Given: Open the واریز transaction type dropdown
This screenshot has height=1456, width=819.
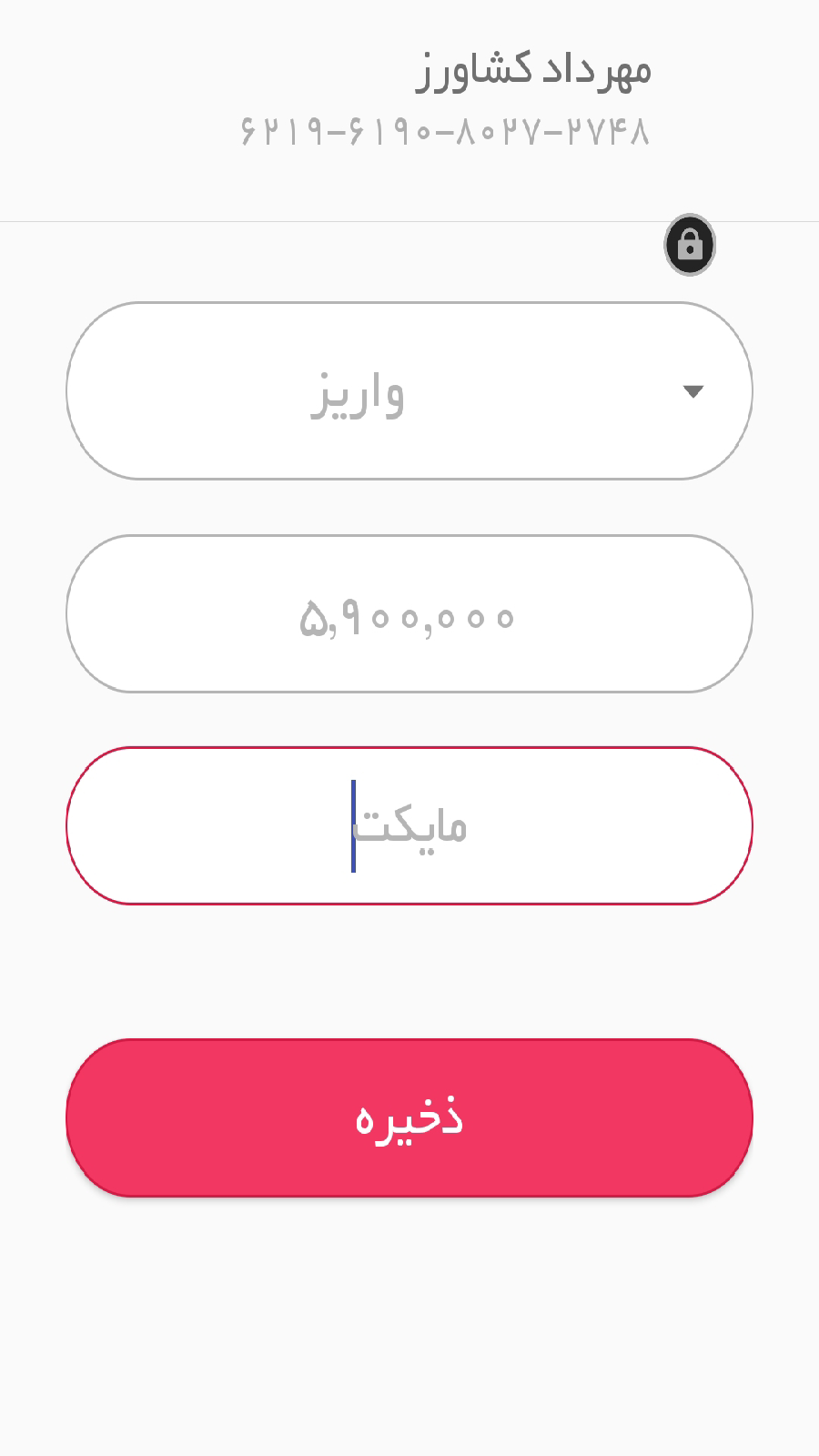Looking at the screenshot, I should (409, 390).
